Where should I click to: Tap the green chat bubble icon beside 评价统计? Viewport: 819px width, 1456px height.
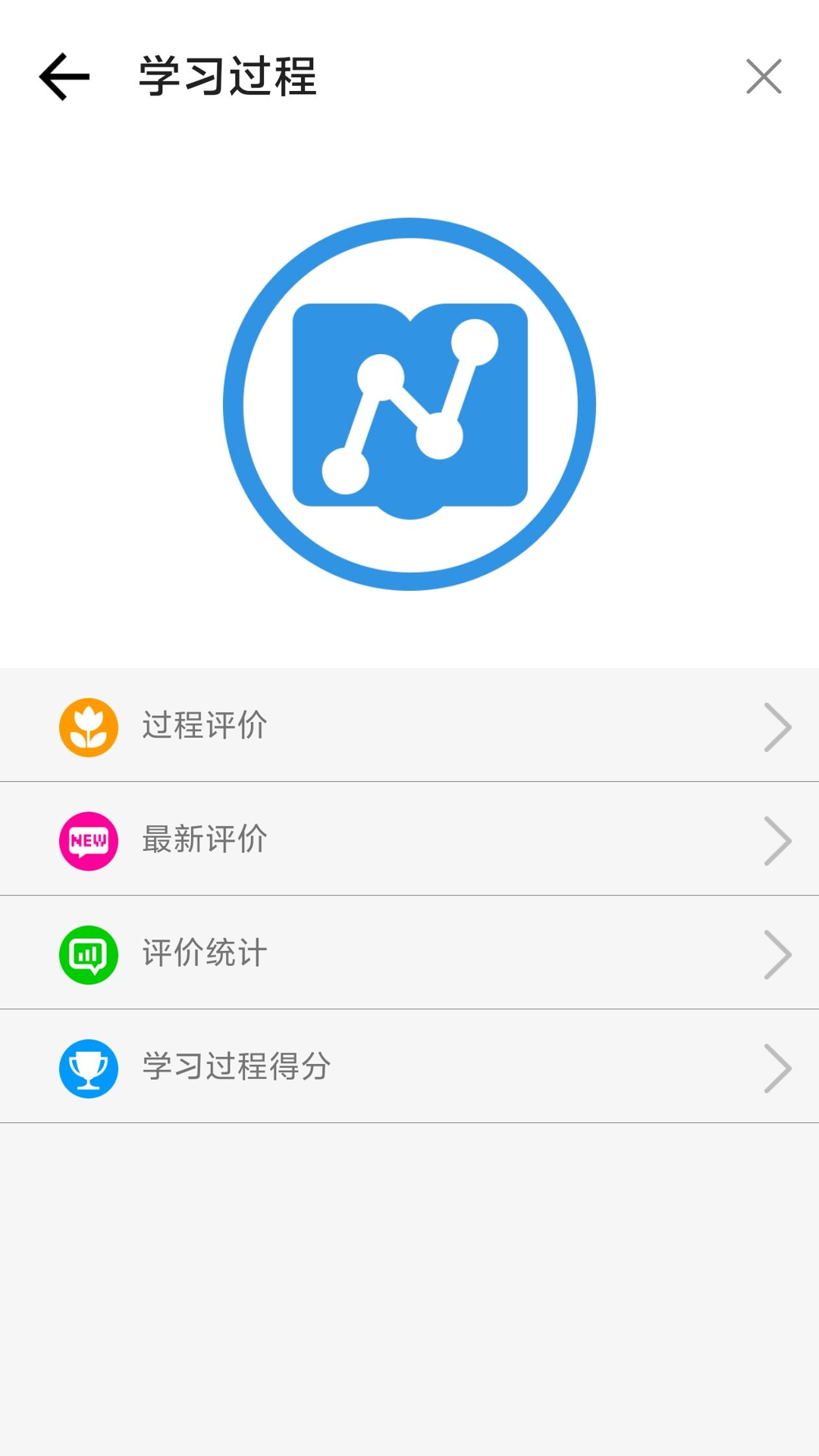(89, 954)
